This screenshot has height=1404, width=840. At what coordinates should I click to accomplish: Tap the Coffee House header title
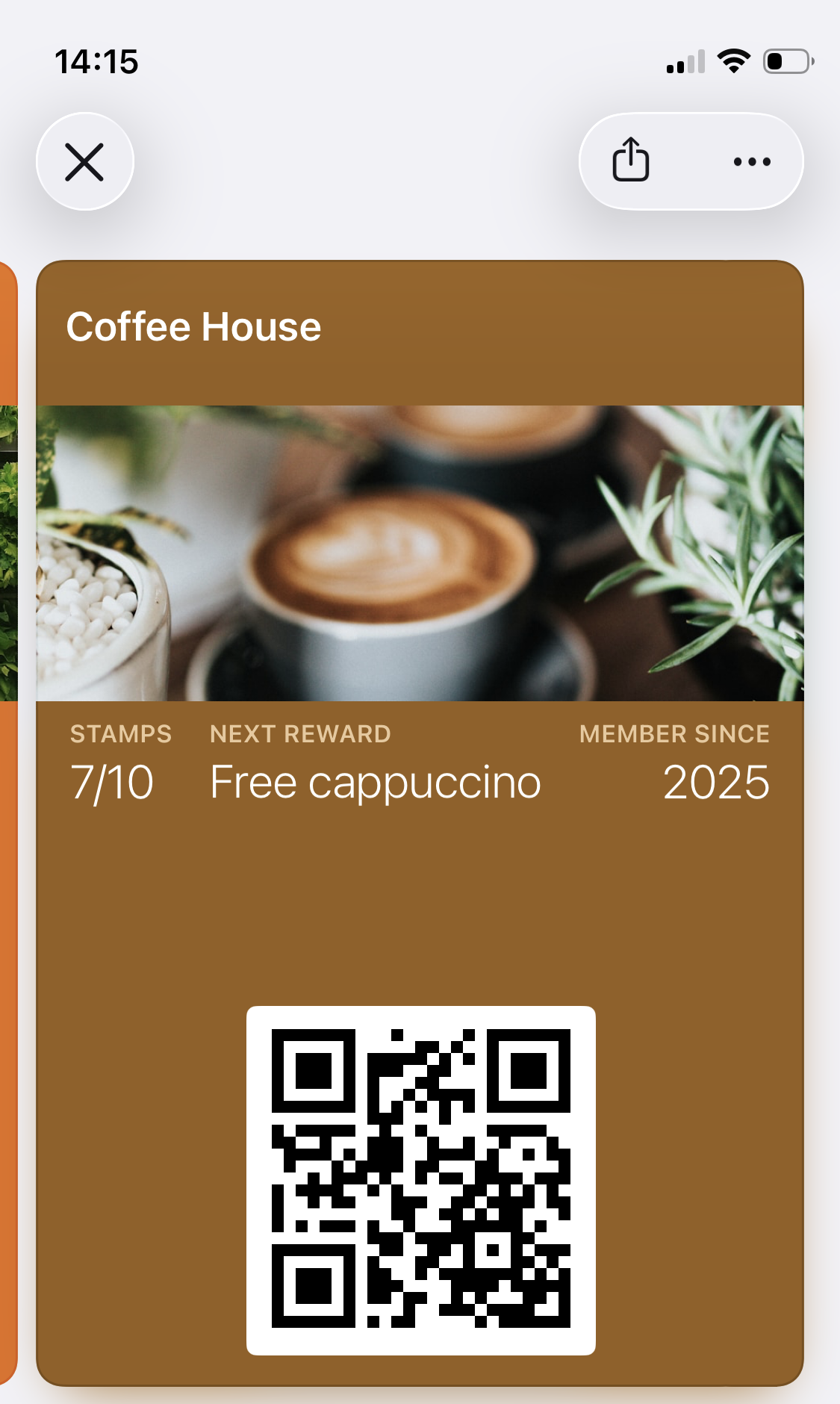tap(193, 326)
